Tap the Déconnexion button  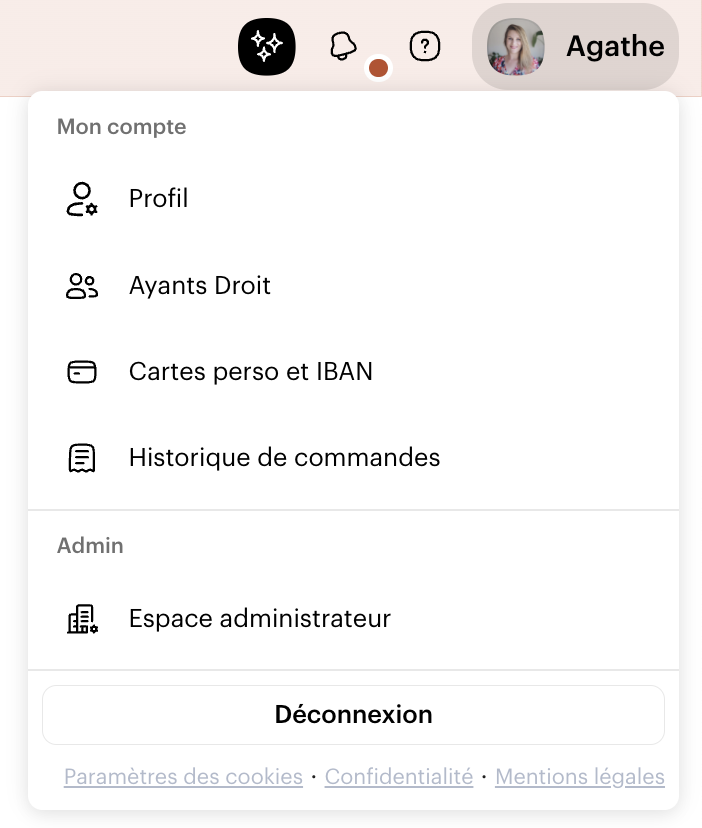[353, 715]
